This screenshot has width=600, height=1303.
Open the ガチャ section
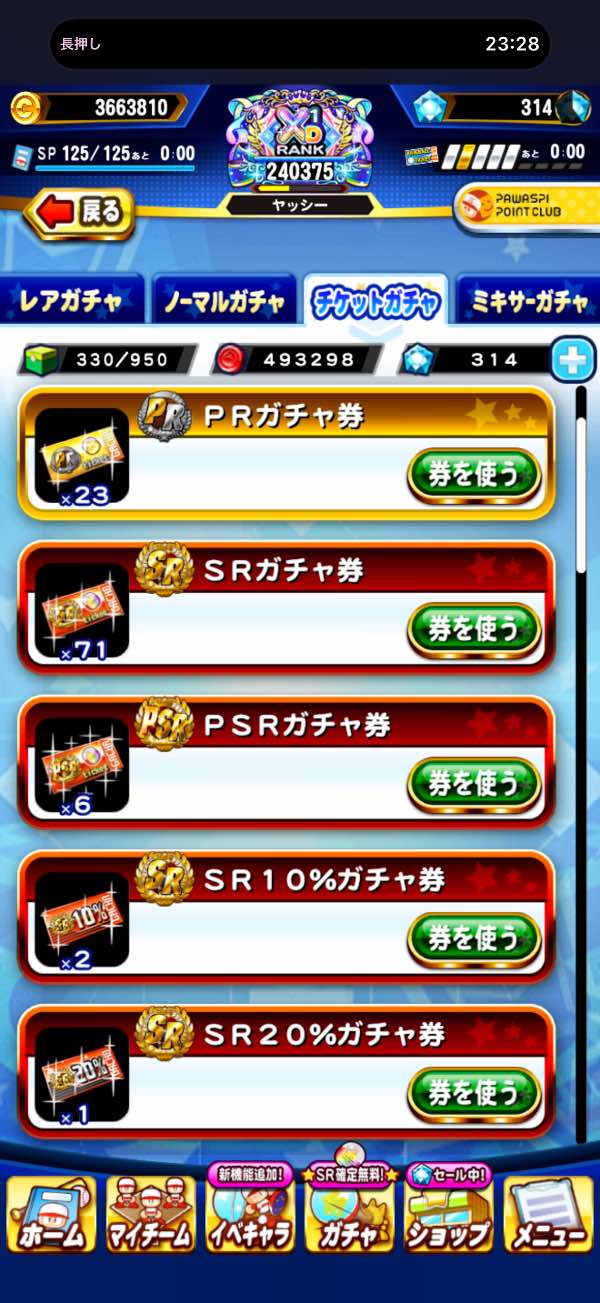point(349,1214)
